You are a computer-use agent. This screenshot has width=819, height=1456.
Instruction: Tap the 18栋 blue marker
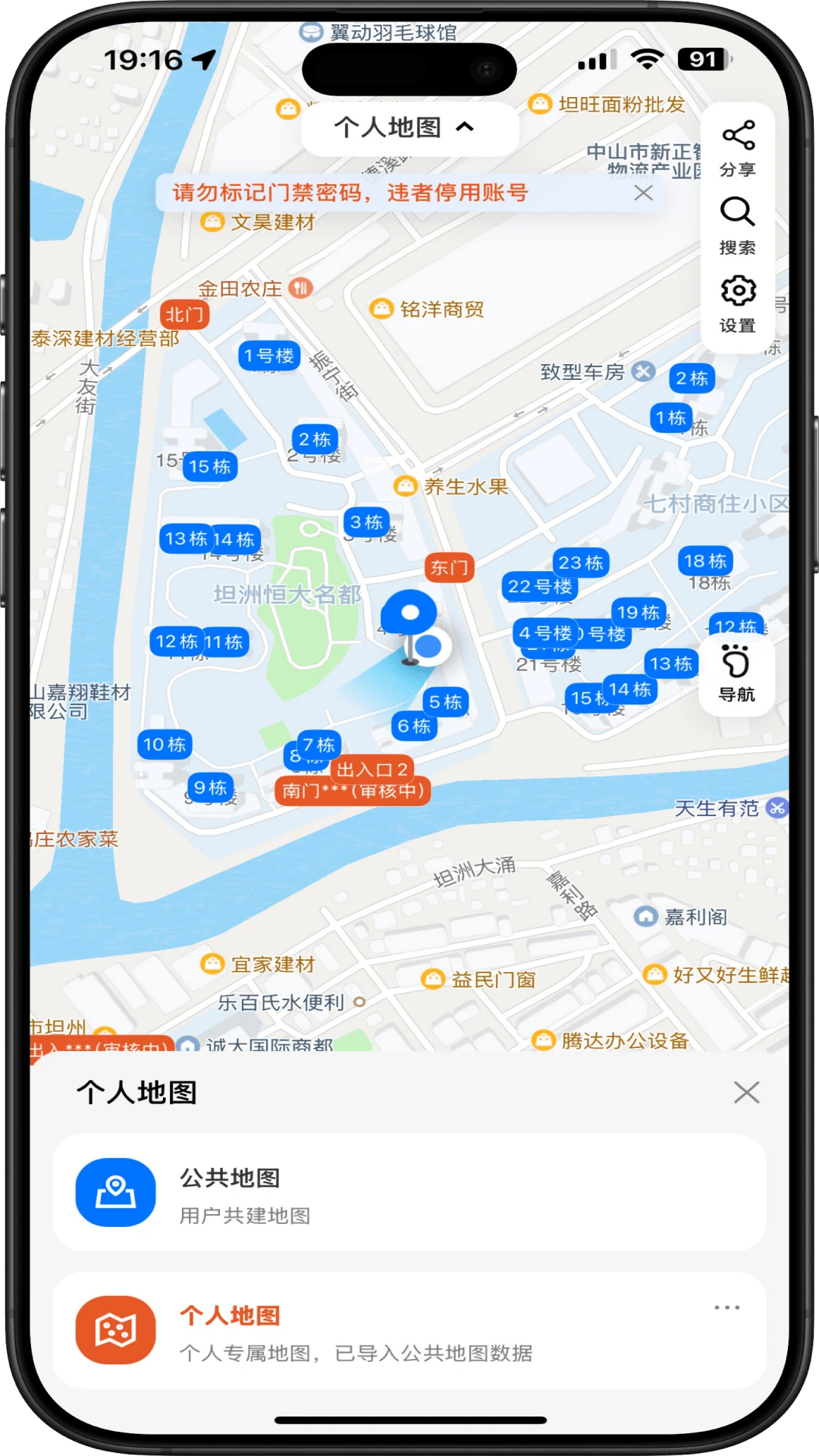pyautogui.click(x=705, y=561)
